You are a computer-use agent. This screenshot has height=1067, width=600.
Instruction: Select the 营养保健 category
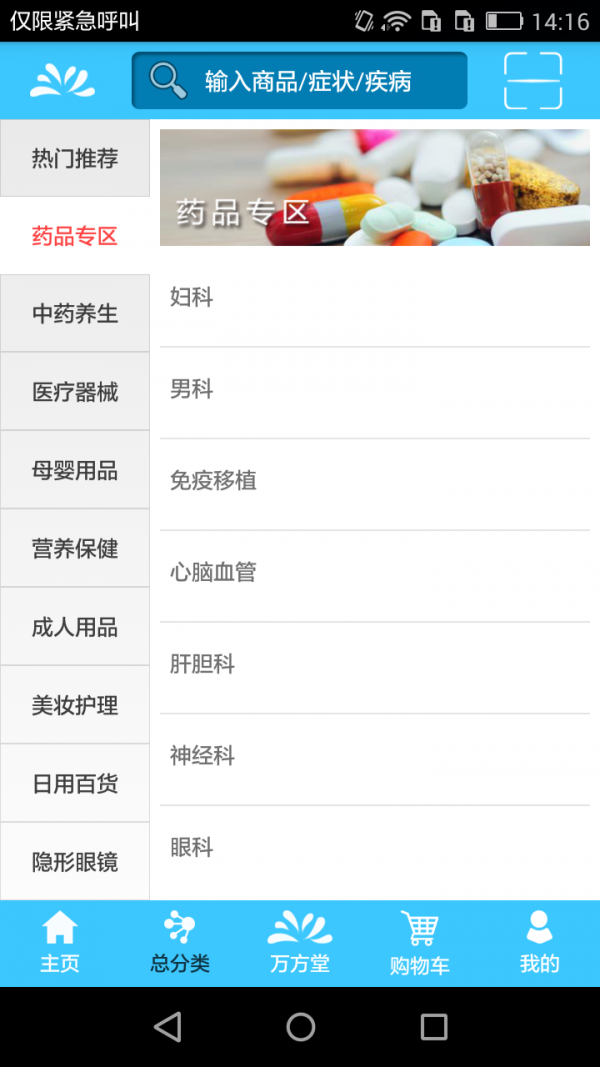75,548
